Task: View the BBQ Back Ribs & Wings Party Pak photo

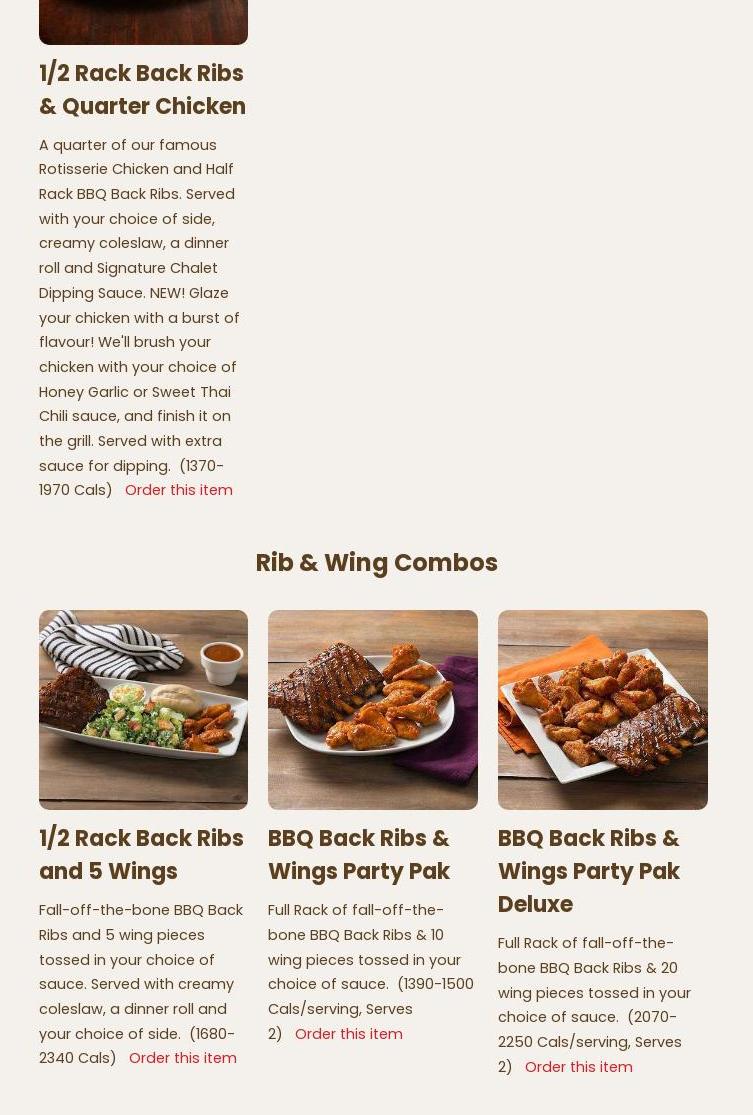Action: pos(372,709)
